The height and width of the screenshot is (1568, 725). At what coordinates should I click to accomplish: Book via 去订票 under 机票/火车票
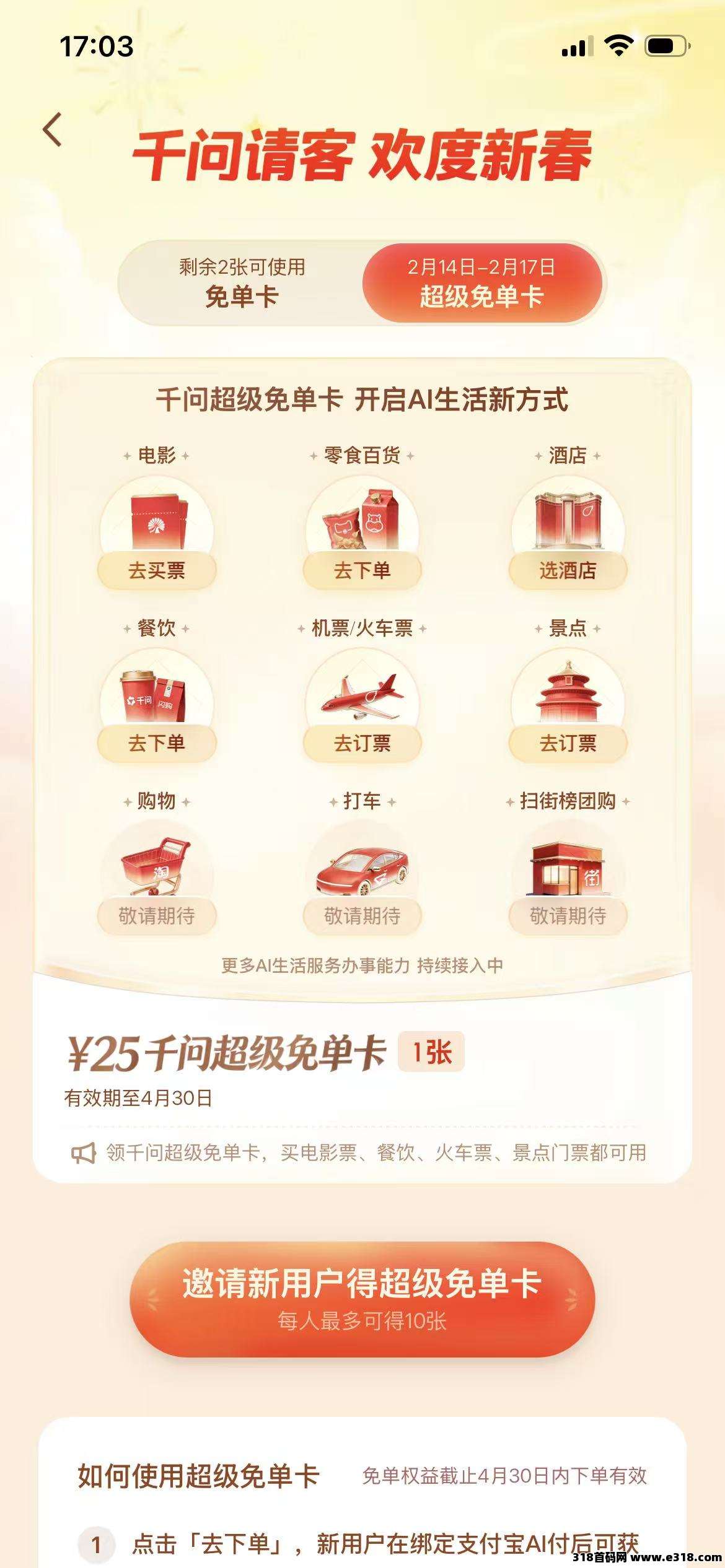tap(362, 743)
